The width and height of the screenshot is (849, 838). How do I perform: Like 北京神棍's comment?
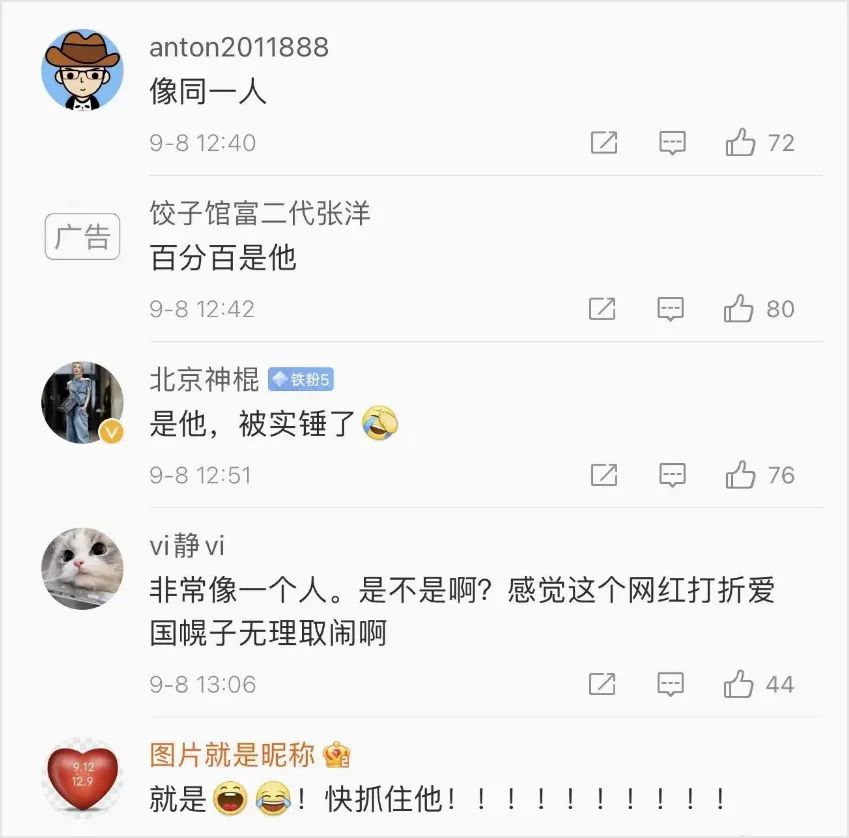741,475
